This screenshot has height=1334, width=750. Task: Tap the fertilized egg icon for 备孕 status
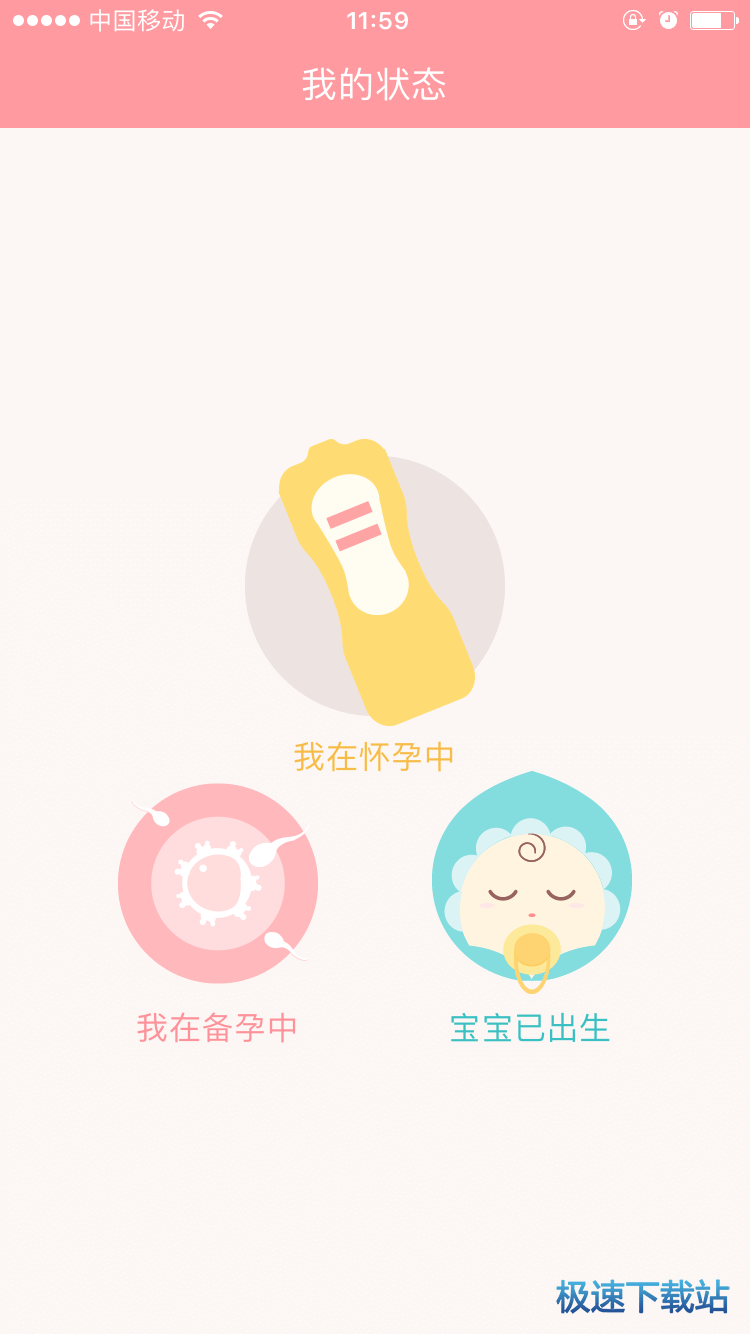pyautogui.click(x=218, y=883)
